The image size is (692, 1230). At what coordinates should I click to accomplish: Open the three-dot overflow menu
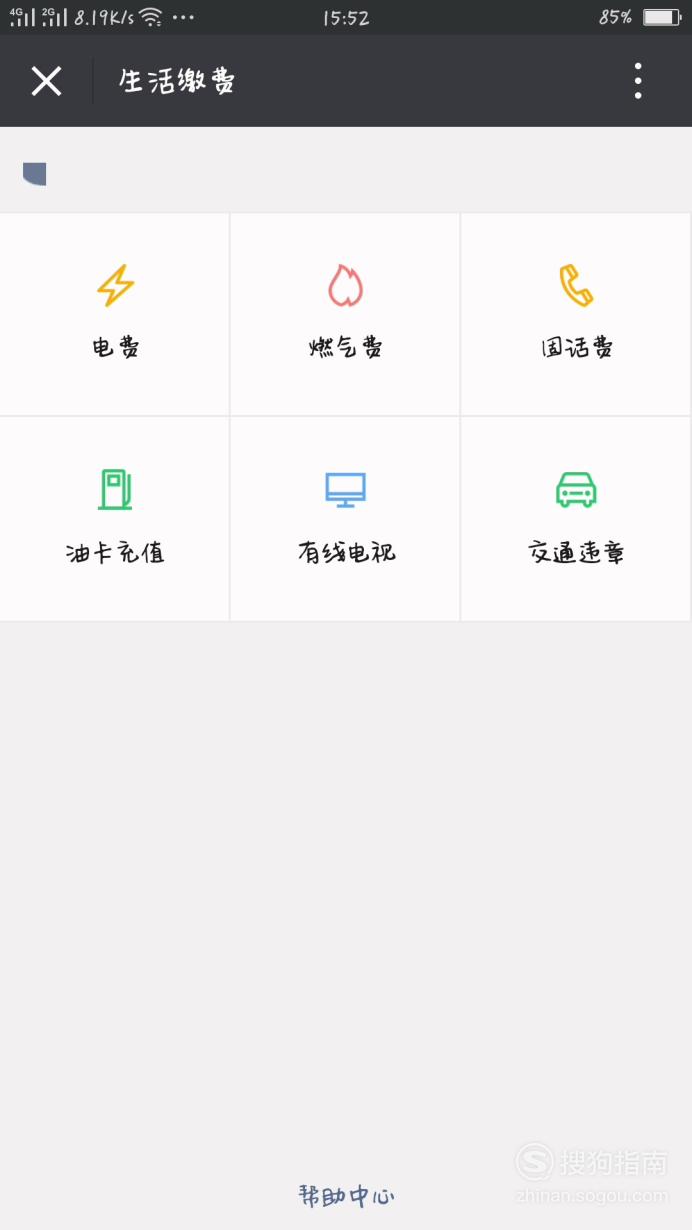pyautogui.click(x=638, y=81)
